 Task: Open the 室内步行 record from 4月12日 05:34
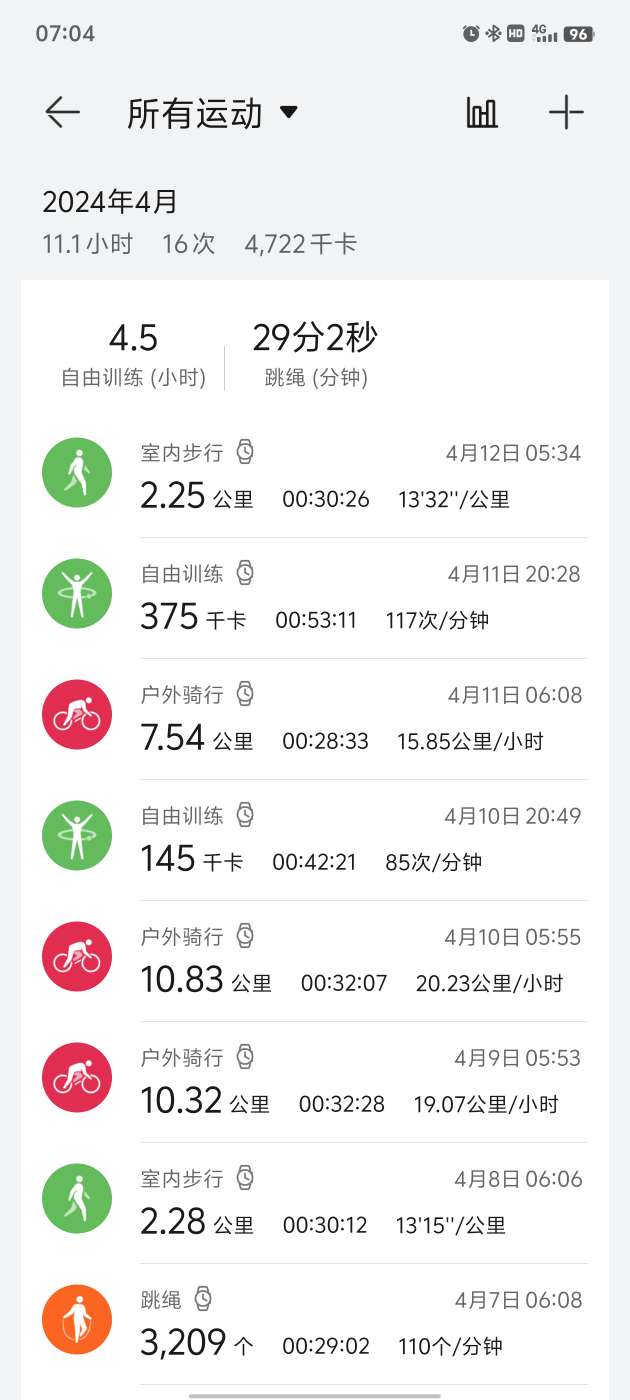315,477
